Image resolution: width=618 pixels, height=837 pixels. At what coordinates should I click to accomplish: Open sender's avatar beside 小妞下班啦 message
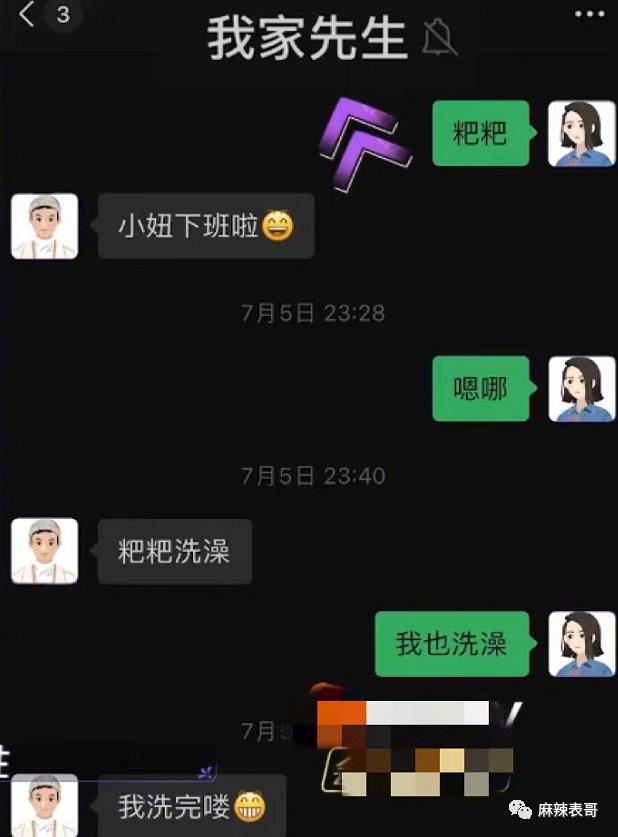(x=45, y=226)
